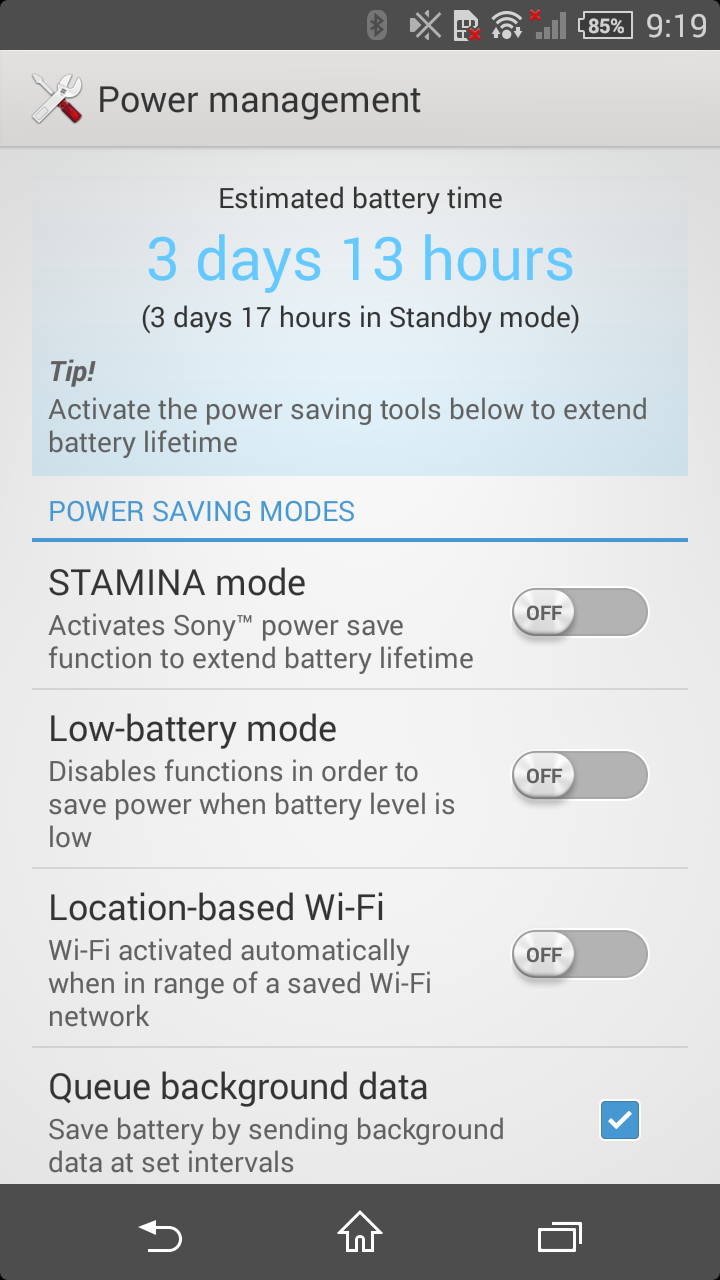This screenshot has width=720, height=1280.
Task: Go up via the Power management header icon
Action: (57, 99)
